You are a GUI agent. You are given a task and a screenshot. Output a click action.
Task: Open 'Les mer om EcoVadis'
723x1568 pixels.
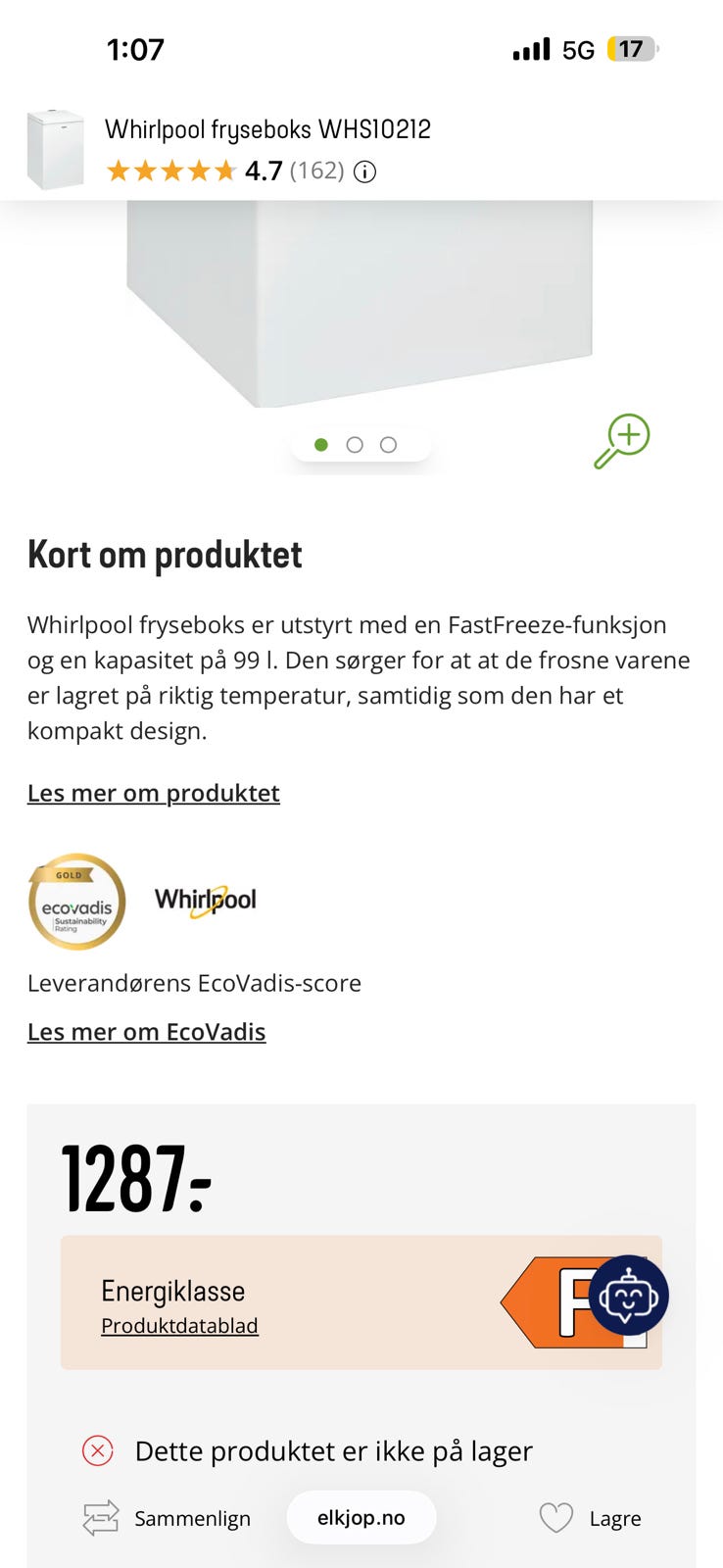[146, 1032]
